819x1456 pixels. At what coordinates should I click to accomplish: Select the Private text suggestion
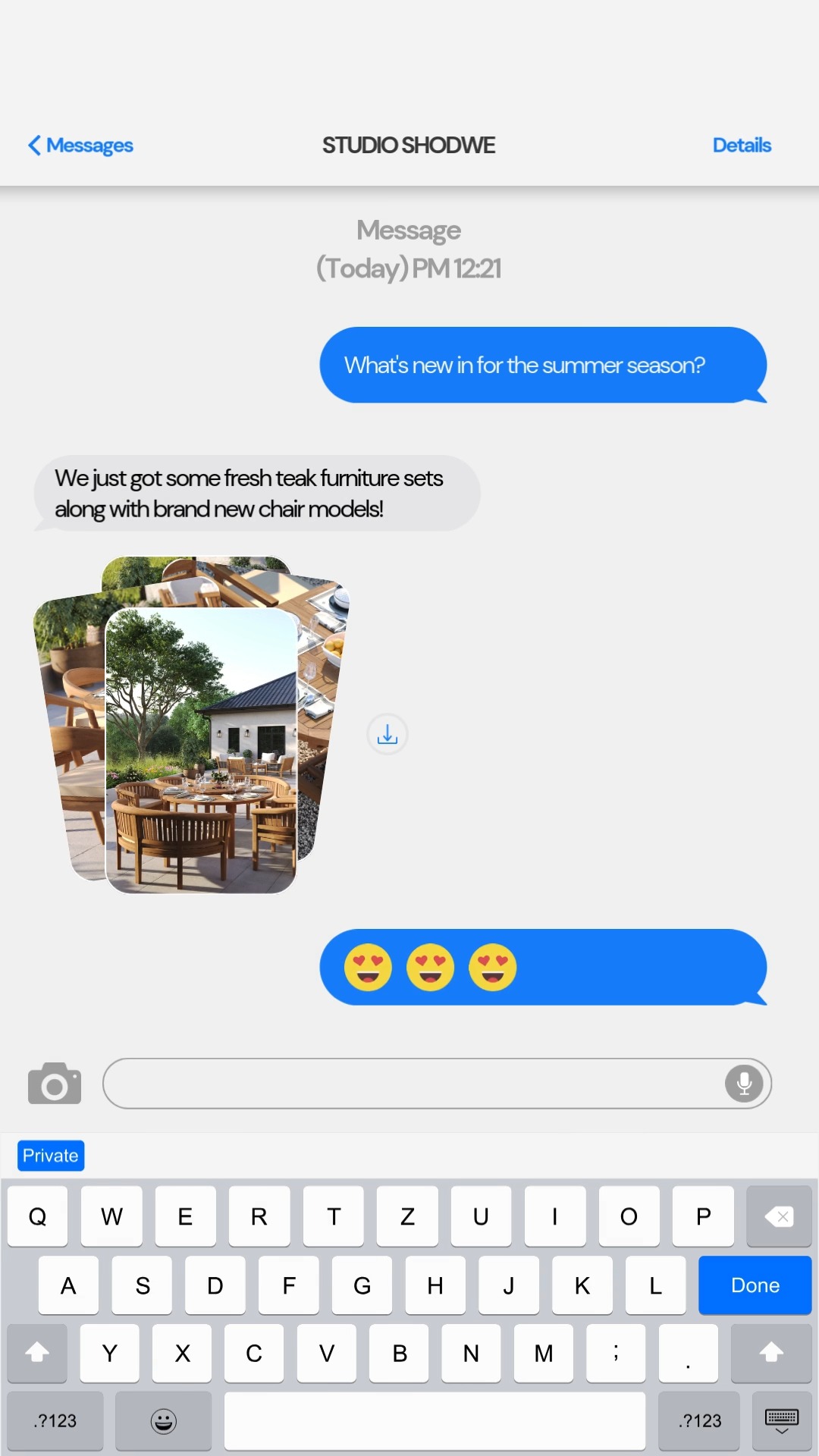pos(50,1155)
